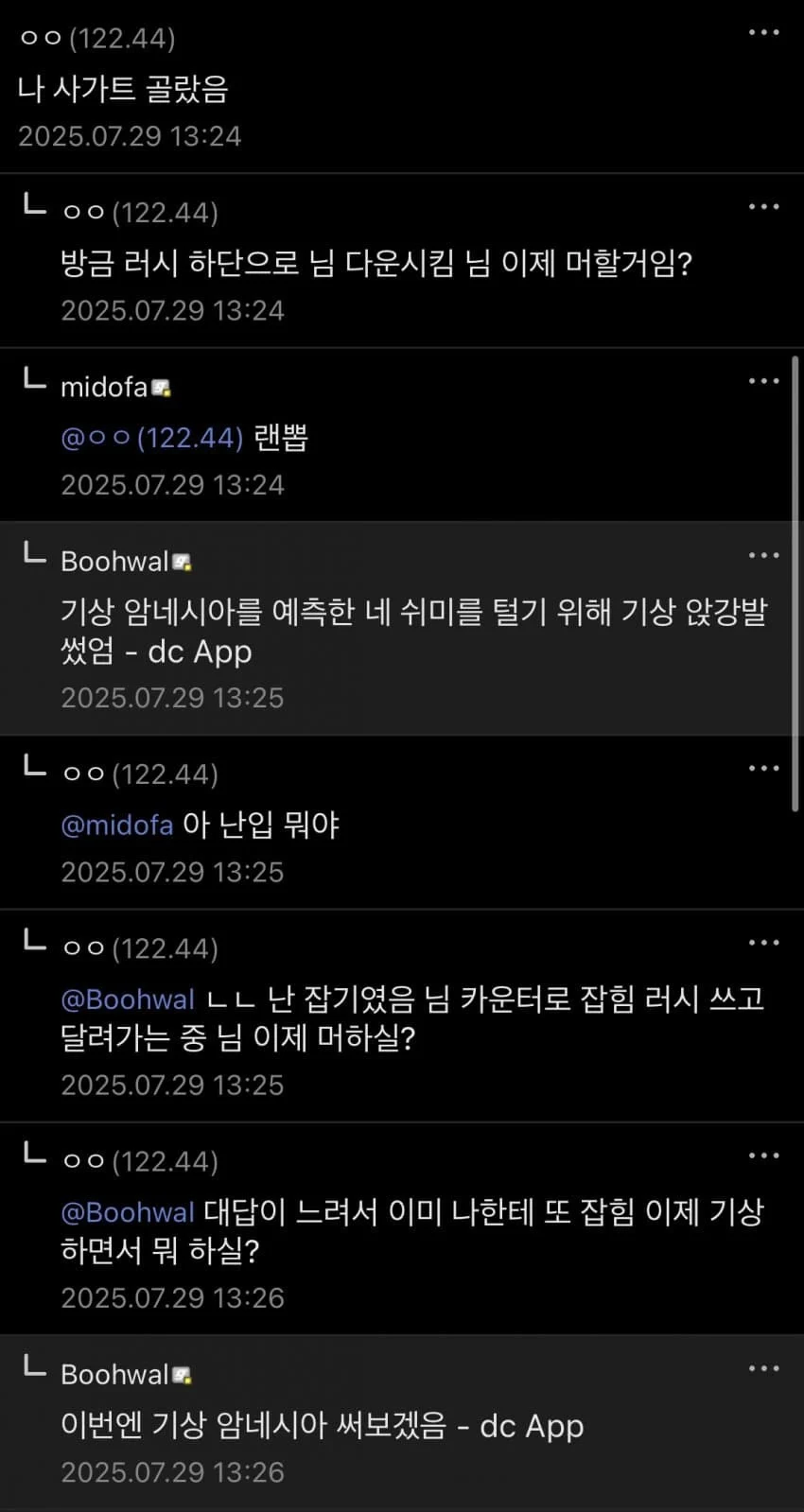The height and width of the screenshot is (1512, 804).
Task: Open the options menu on the '나 사가트 골랐음' comment
Action: tap(763, 33)
